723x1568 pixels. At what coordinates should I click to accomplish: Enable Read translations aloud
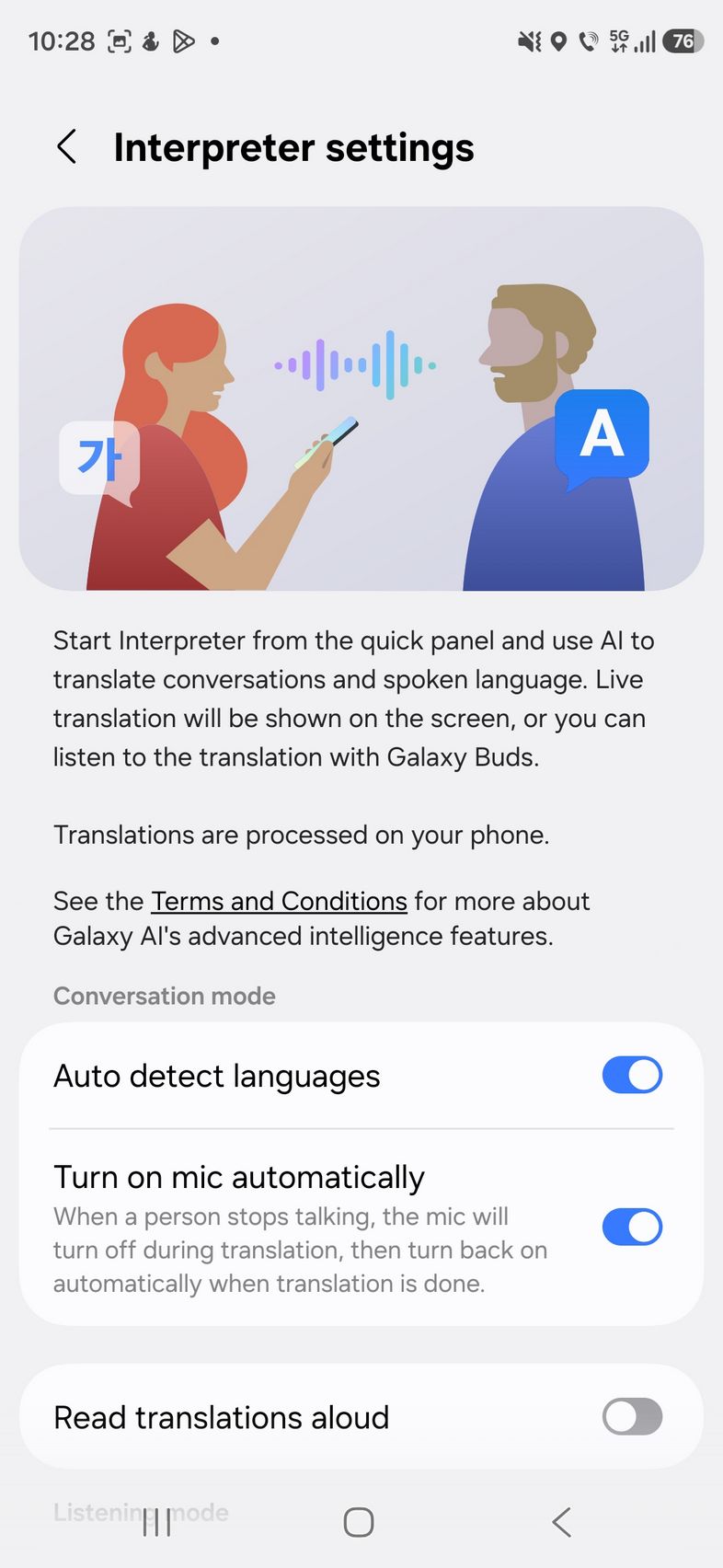(x=631, y=1416)
